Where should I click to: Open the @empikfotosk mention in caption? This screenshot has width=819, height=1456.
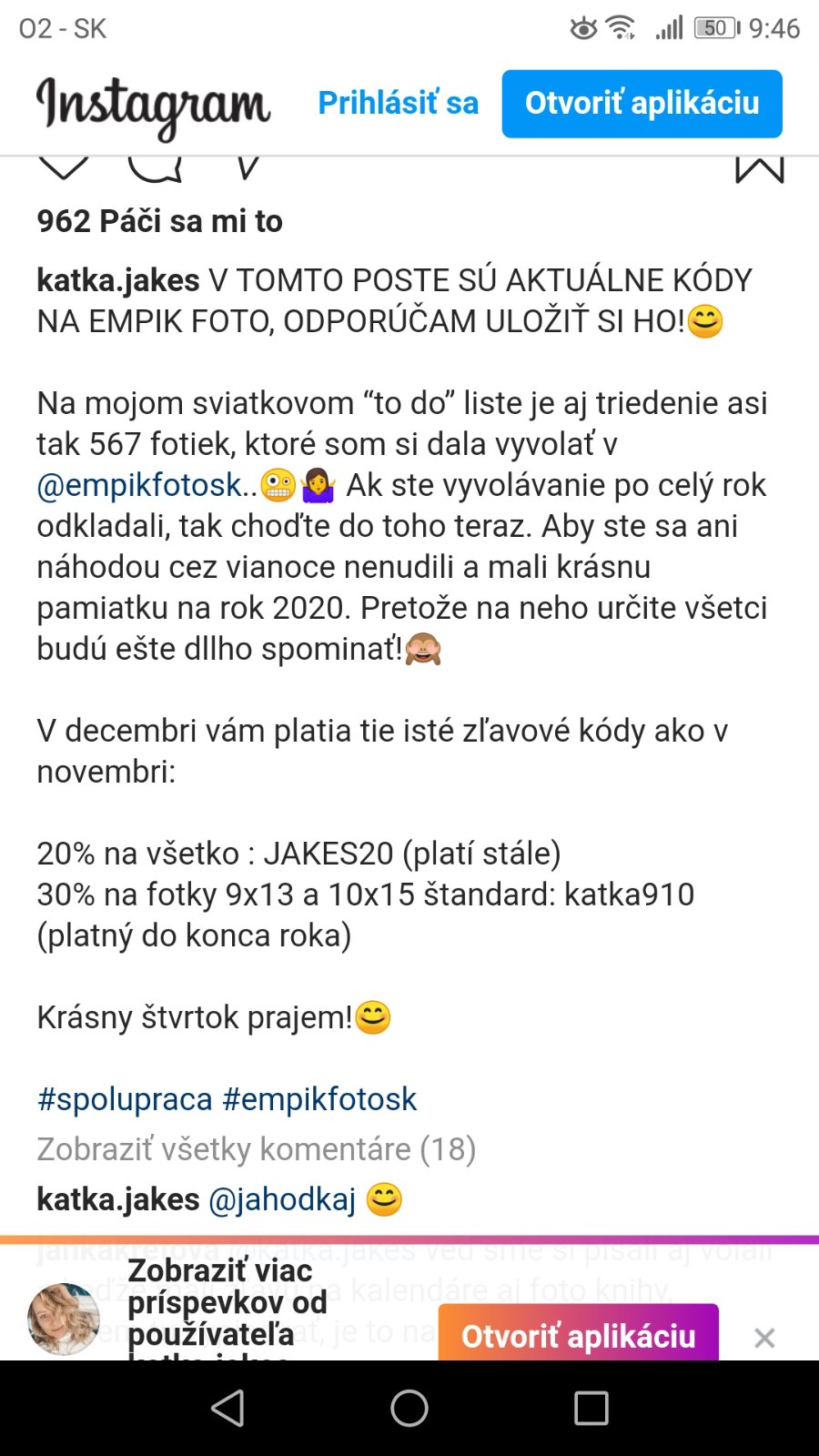[140, 485]
